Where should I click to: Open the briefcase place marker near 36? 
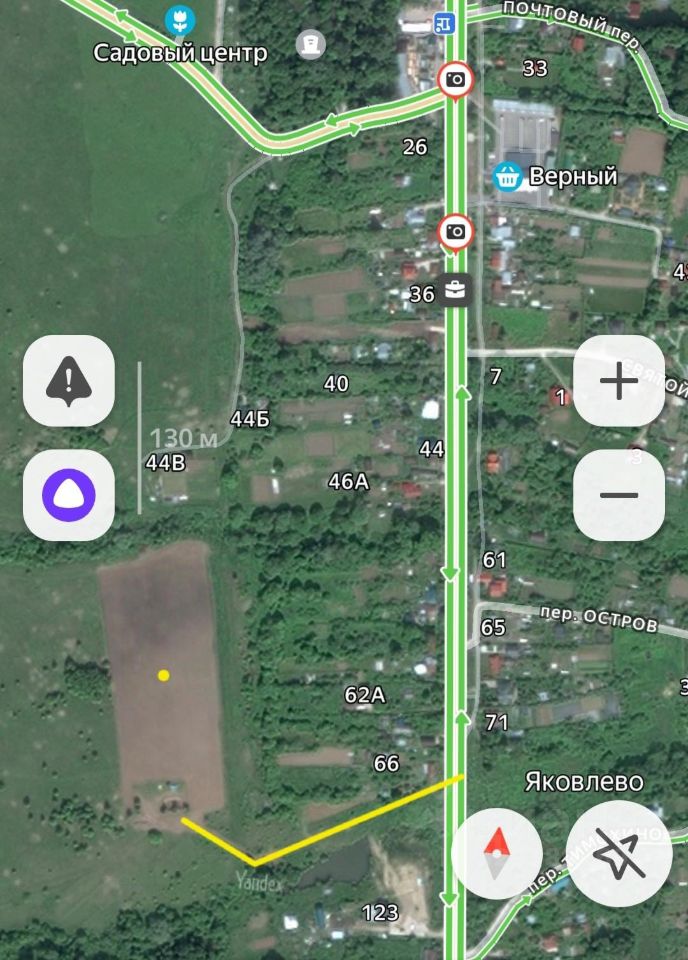(x=455, y=292)
